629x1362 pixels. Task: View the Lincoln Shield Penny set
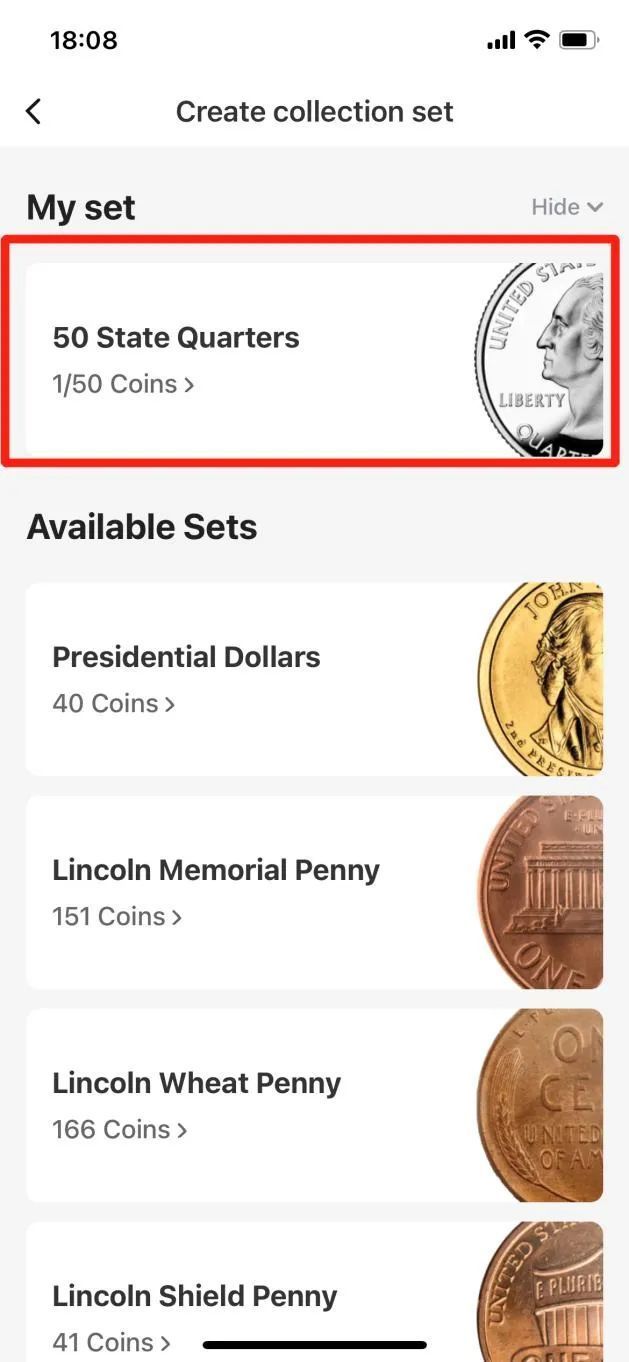(x=312, y=1300)
